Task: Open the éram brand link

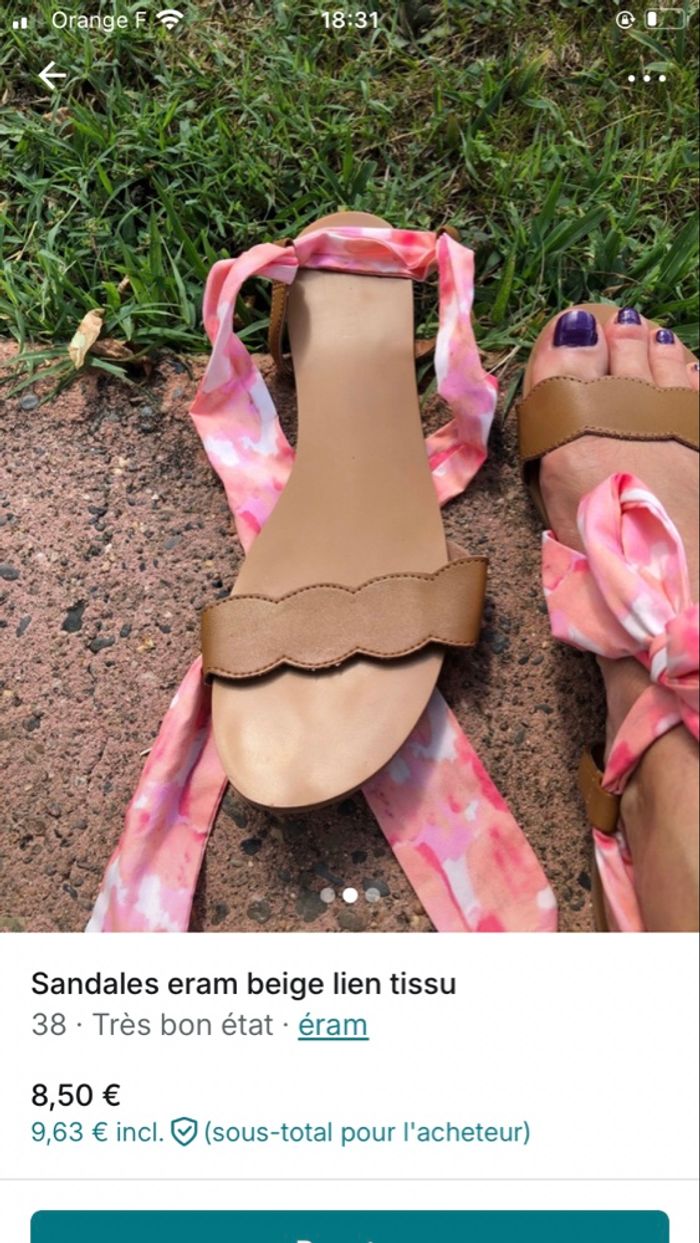Action: tap(333, 1025)
